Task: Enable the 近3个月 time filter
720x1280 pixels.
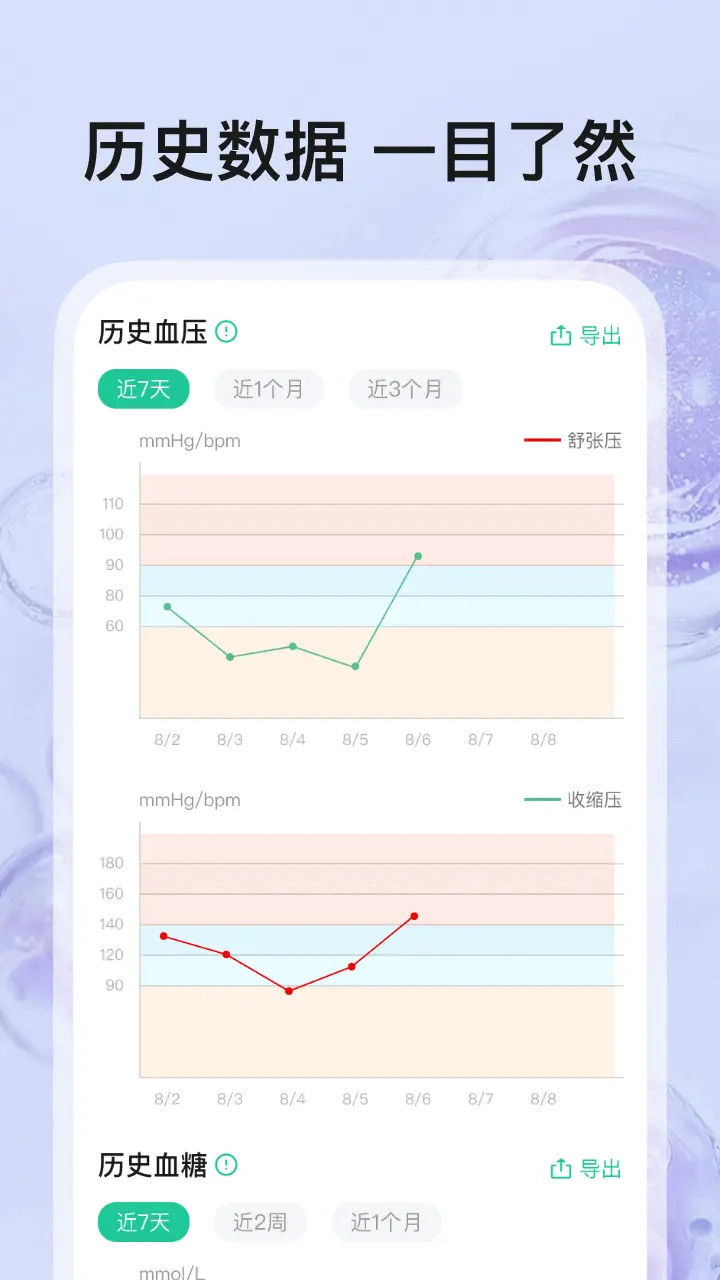Action: tap(405, 389)
